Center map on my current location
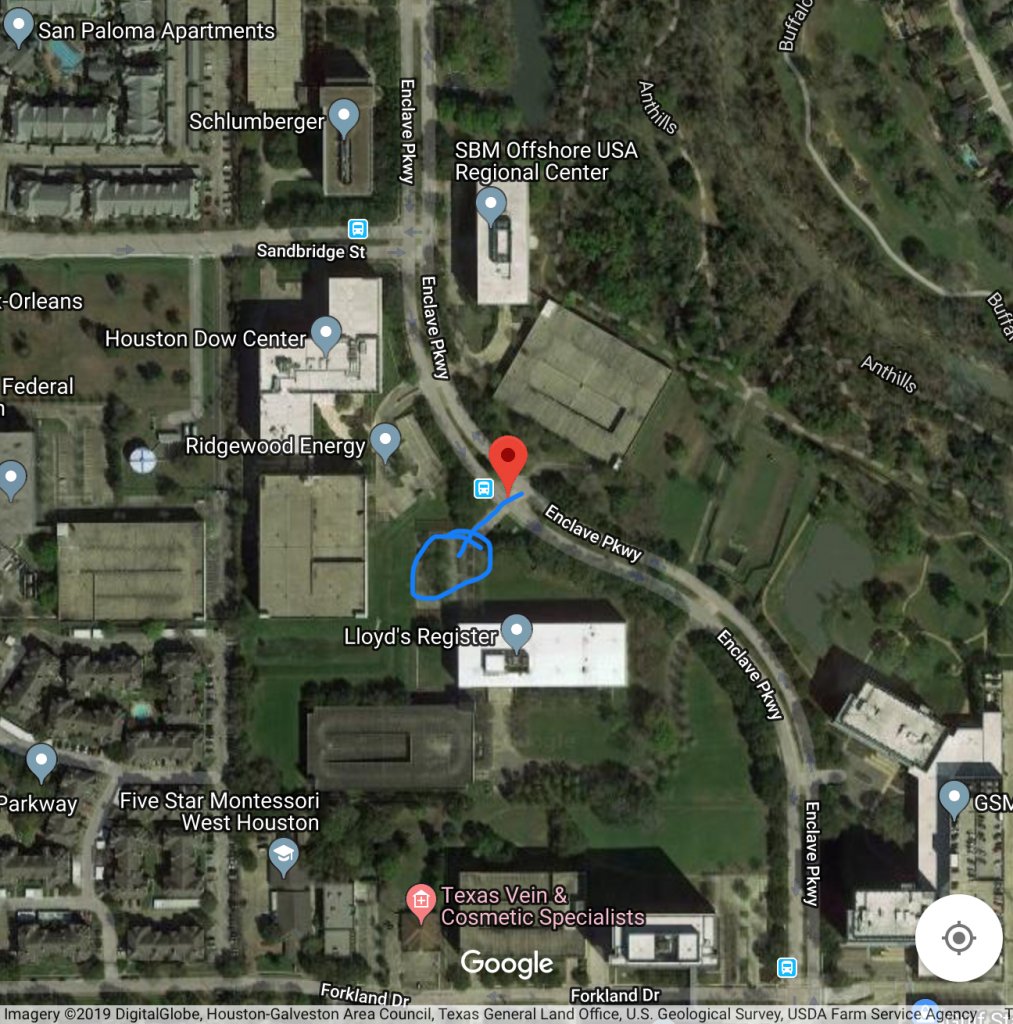1013x1024 pixels. coord(958,937)
